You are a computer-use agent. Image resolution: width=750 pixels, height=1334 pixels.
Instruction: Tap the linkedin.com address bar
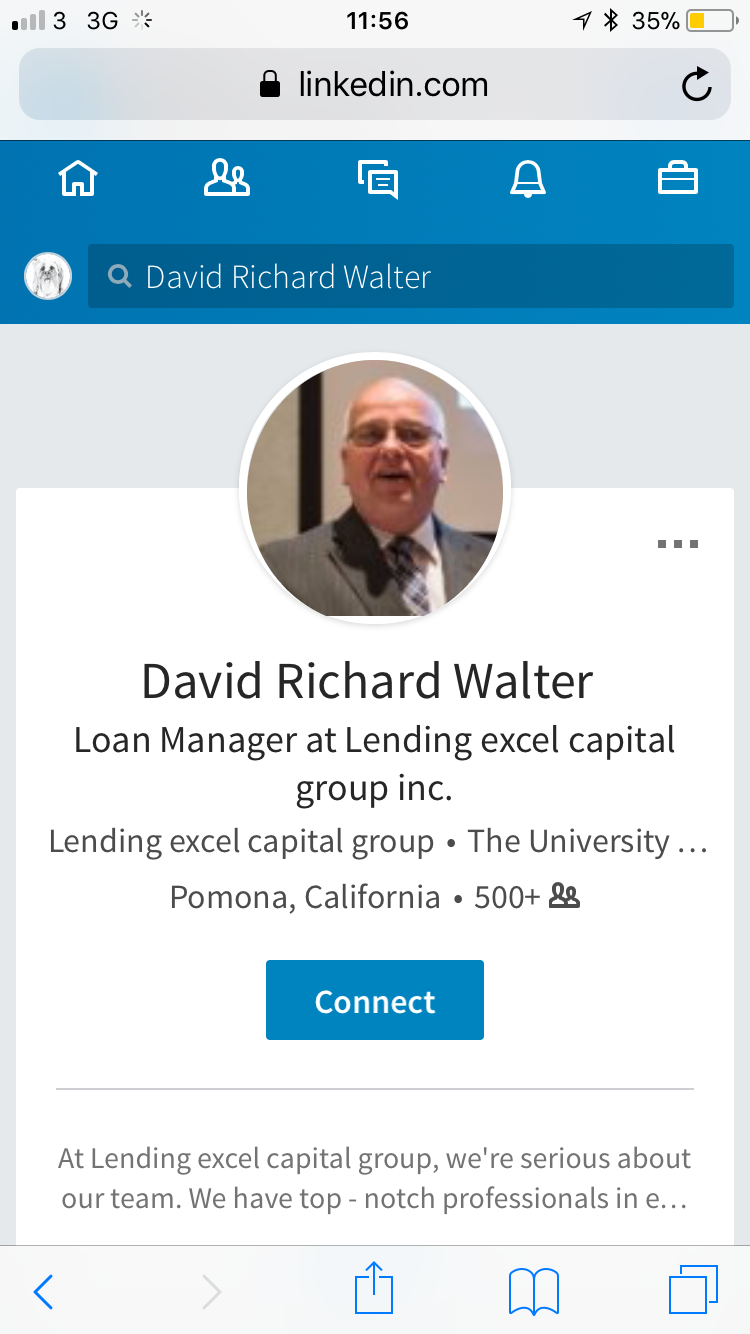pyautogui.click(x=375, y=84)
